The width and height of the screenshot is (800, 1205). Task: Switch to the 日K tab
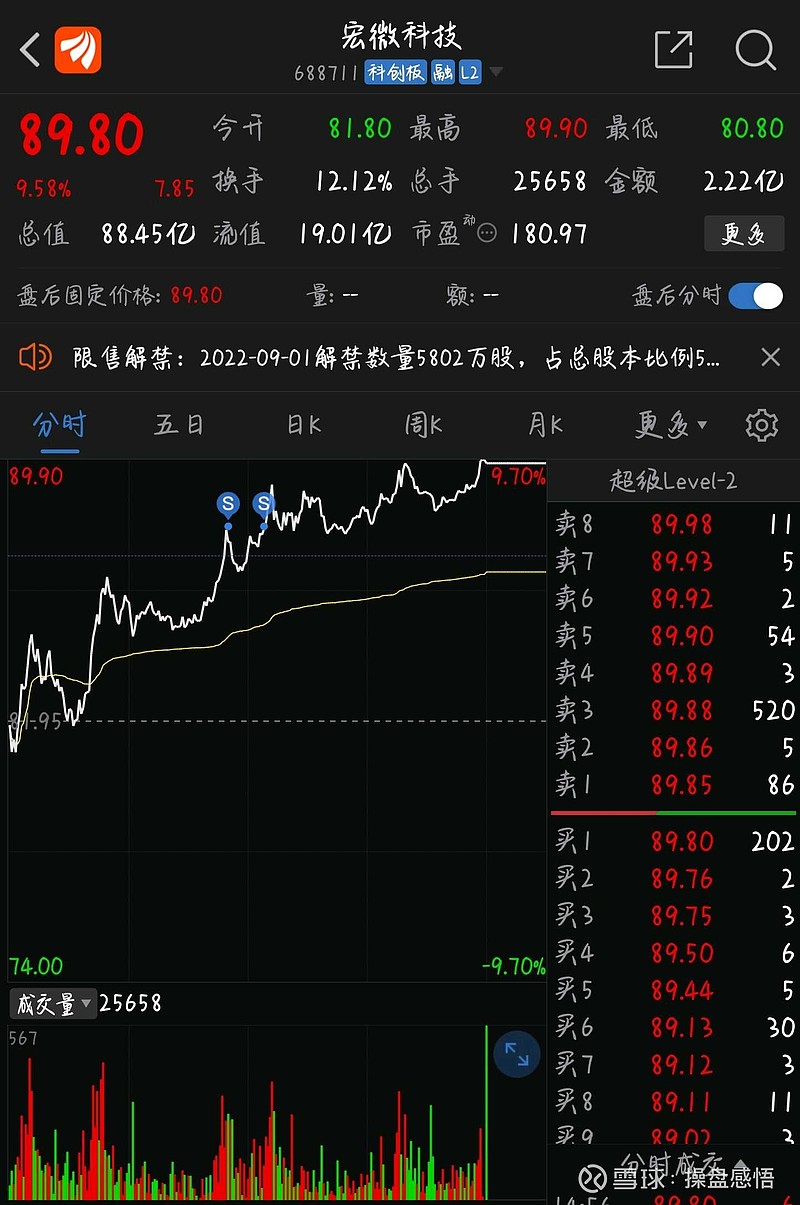[302, 425]
